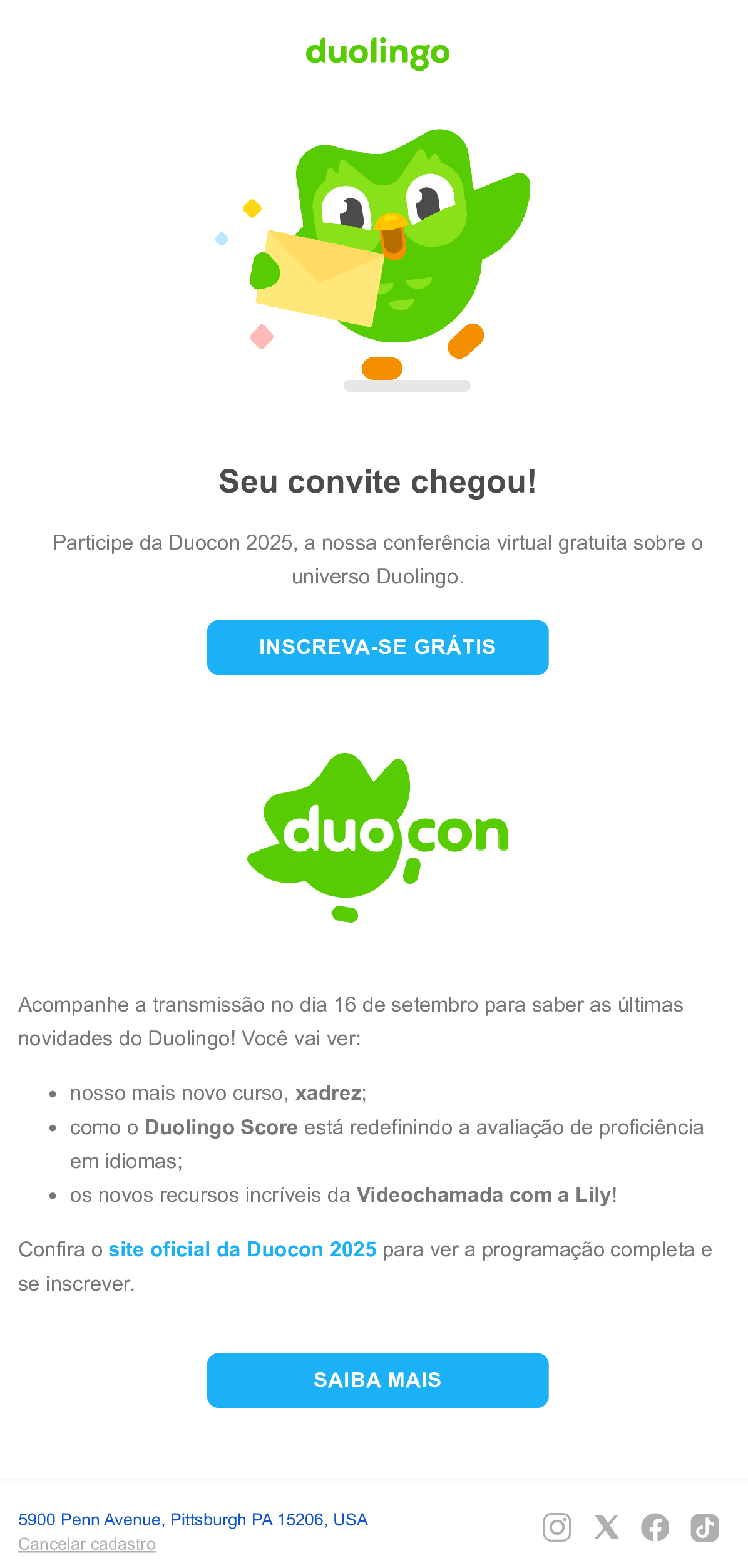Open Duolingo's TikTok account from footer
The image size is (748, 1568).
705,1529
